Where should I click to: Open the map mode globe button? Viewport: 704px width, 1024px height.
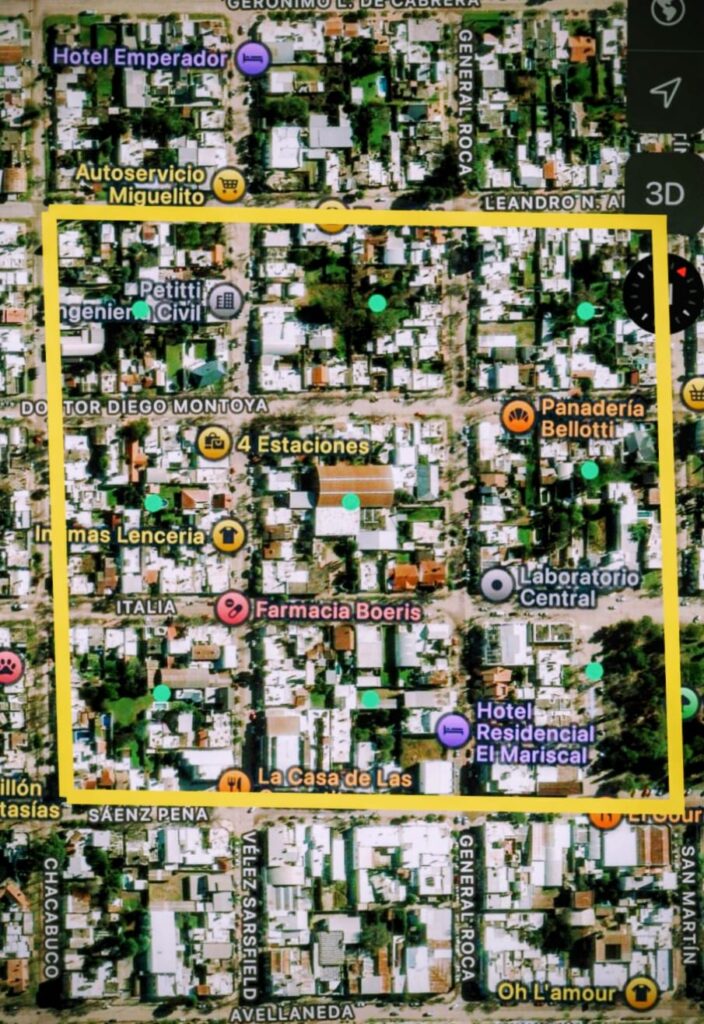point(667,12)
